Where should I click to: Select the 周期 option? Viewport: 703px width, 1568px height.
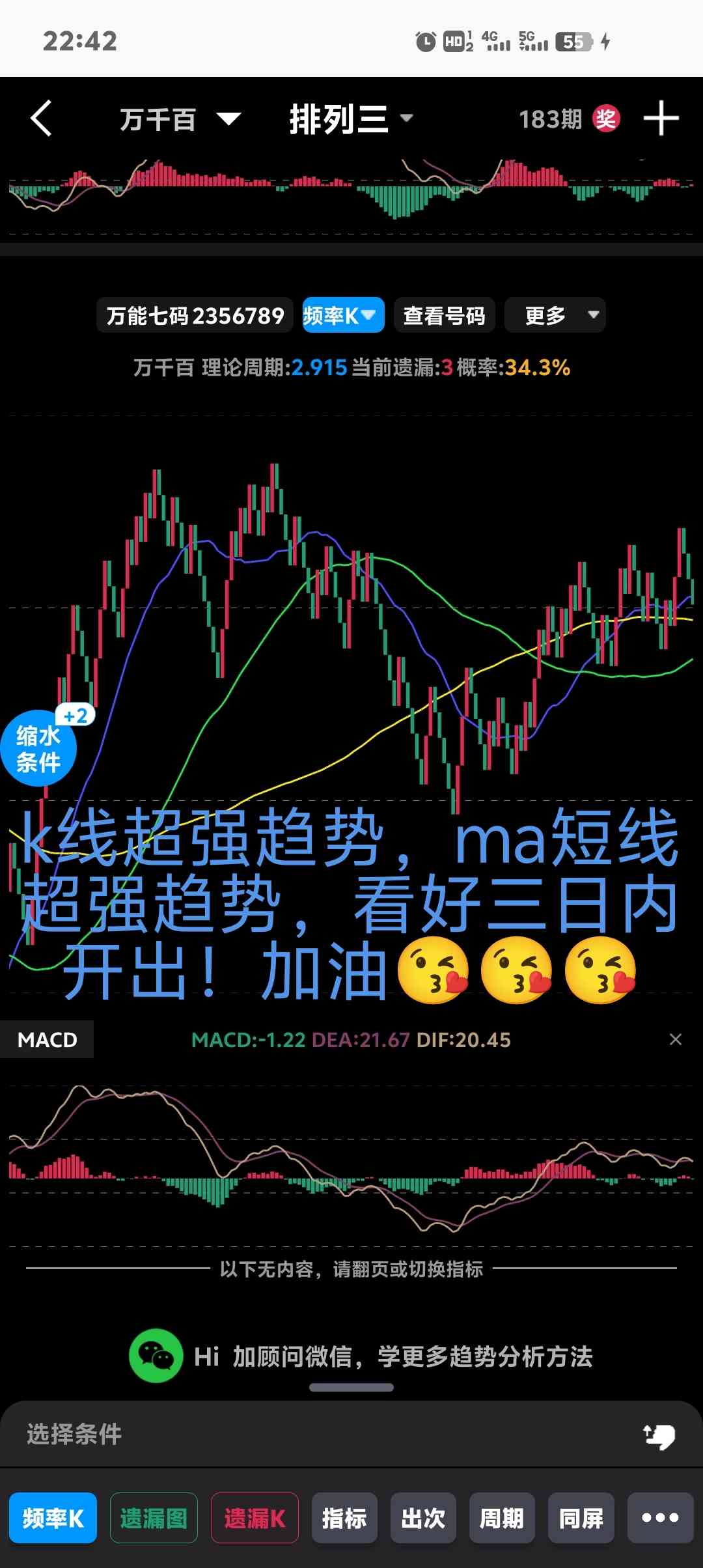(501, 1519)
